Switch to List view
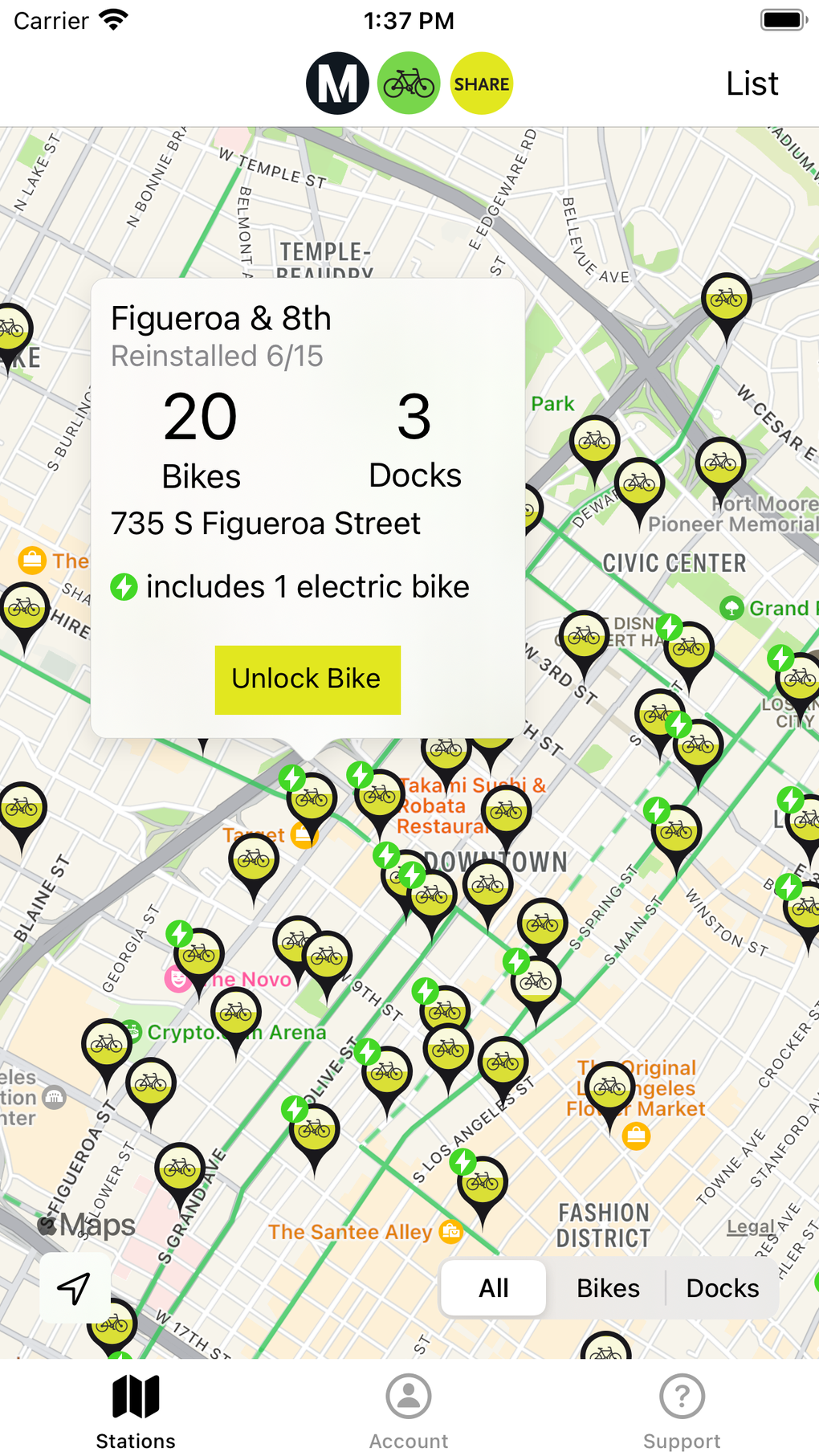The height and width of the screenshot is (1456, 819). click(x=752, y=84)
